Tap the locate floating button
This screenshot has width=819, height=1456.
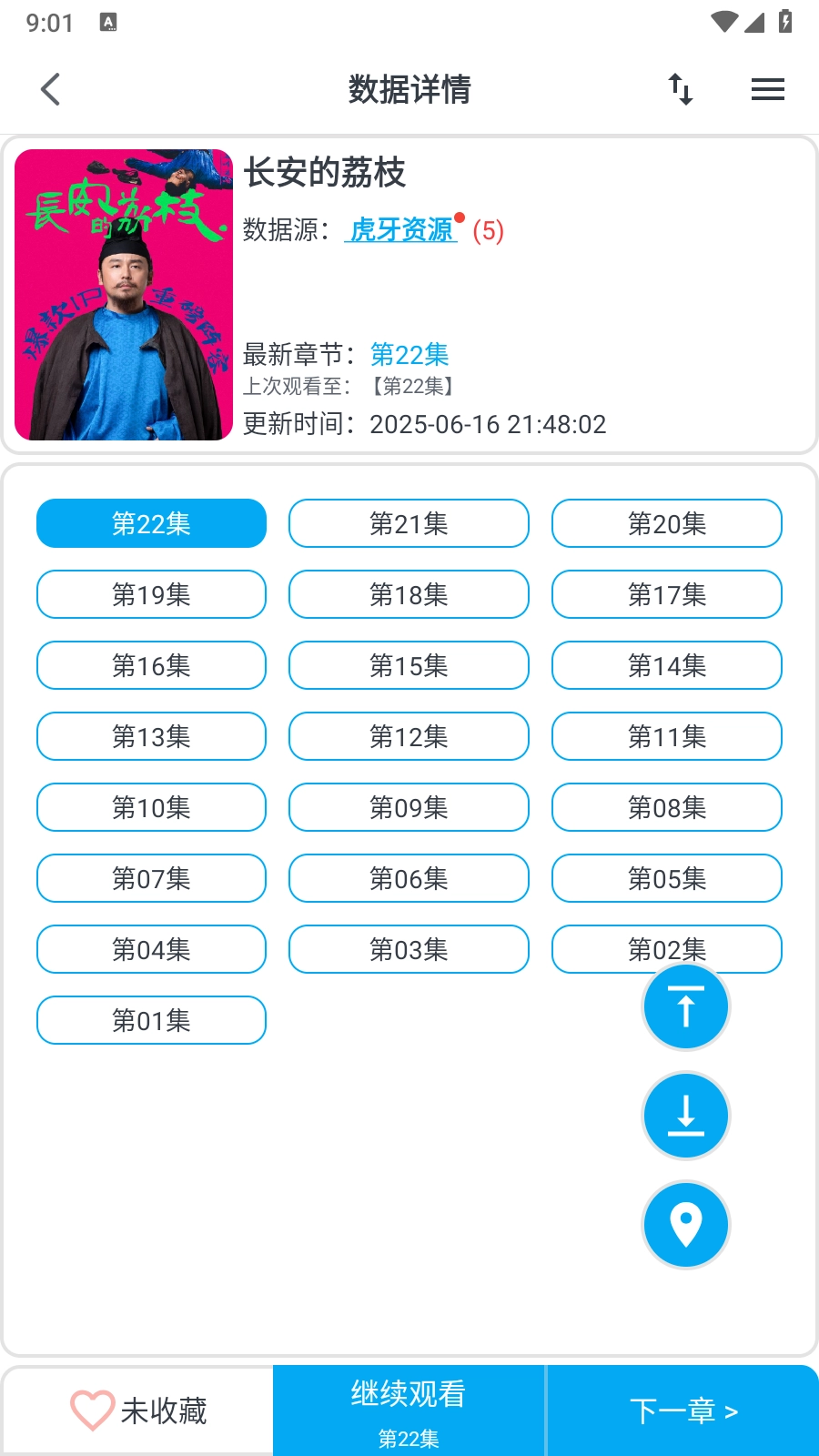point(685,1225)
